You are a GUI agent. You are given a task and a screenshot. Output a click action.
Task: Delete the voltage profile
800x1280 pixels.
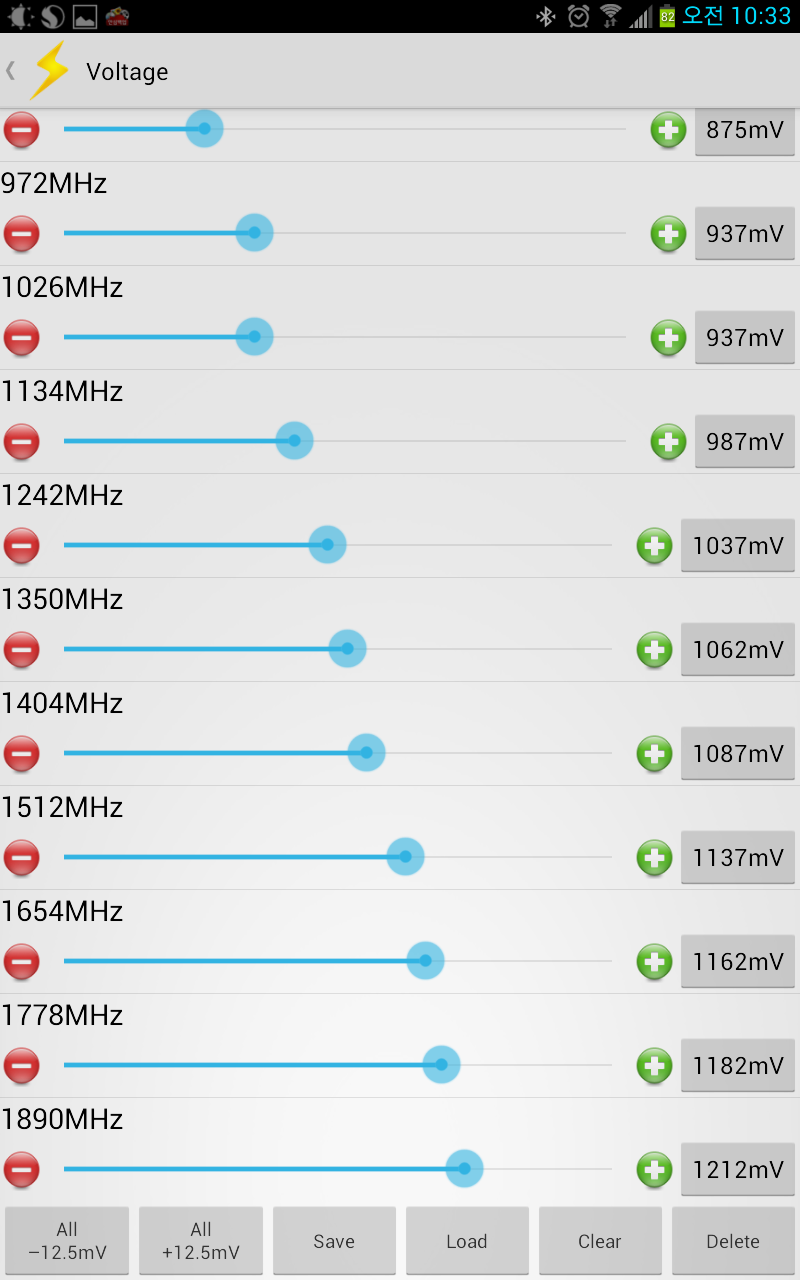click(x=733, y=1241)
